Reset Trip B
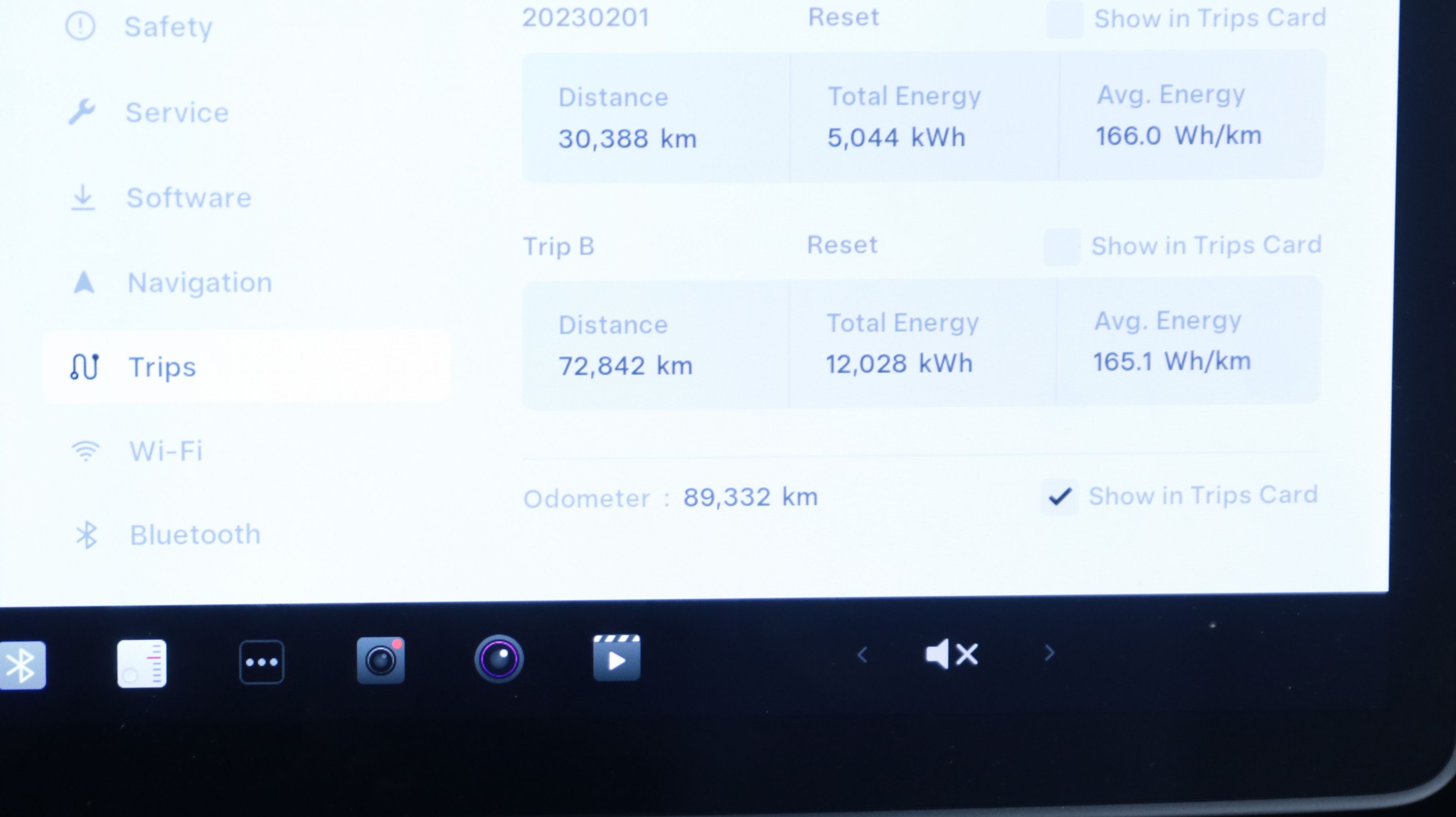Viewport: 1456px width, 817px height. click(x=842, y=245)
